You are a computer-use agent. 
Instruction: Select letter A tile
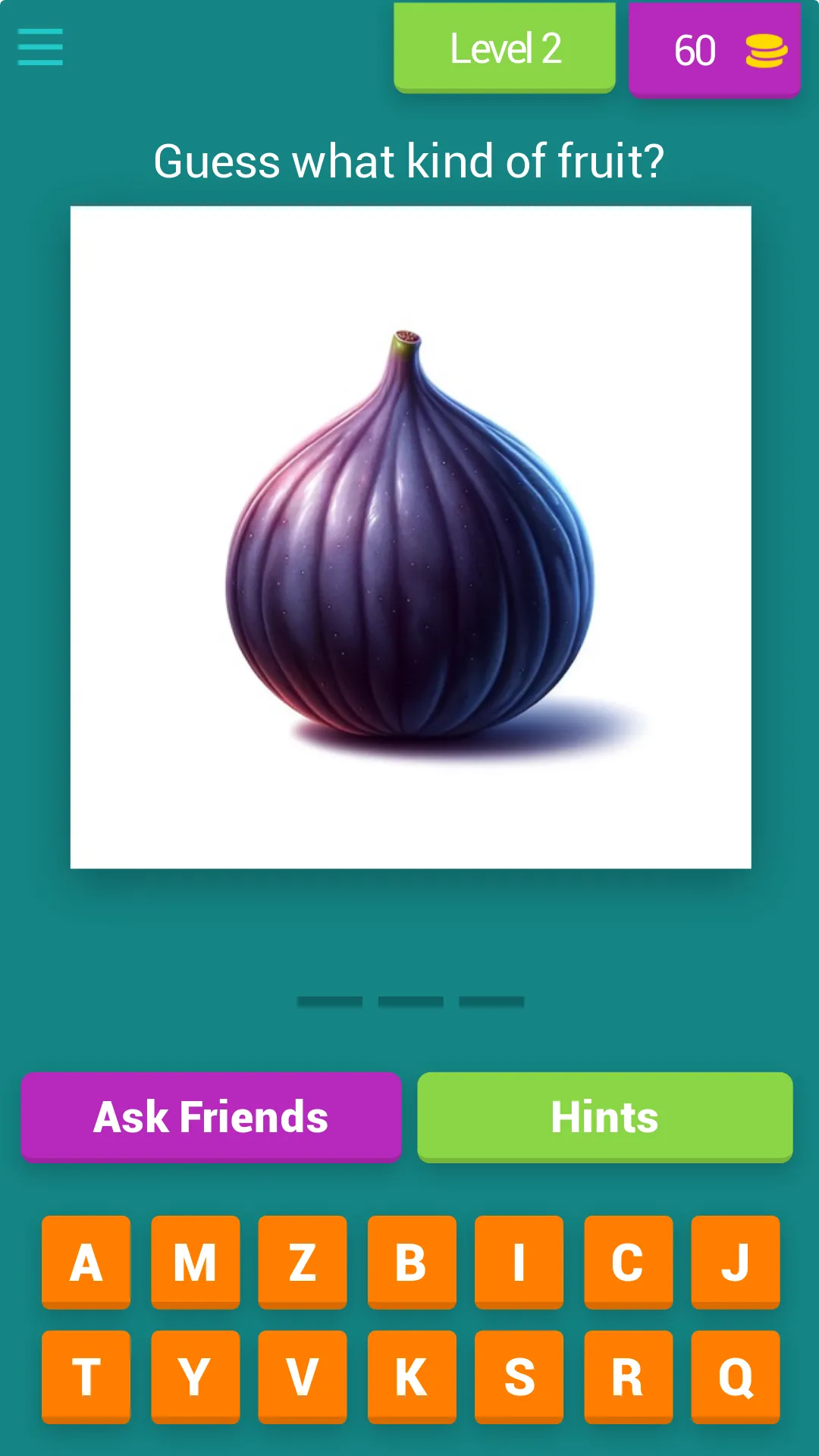[86, 1262]
